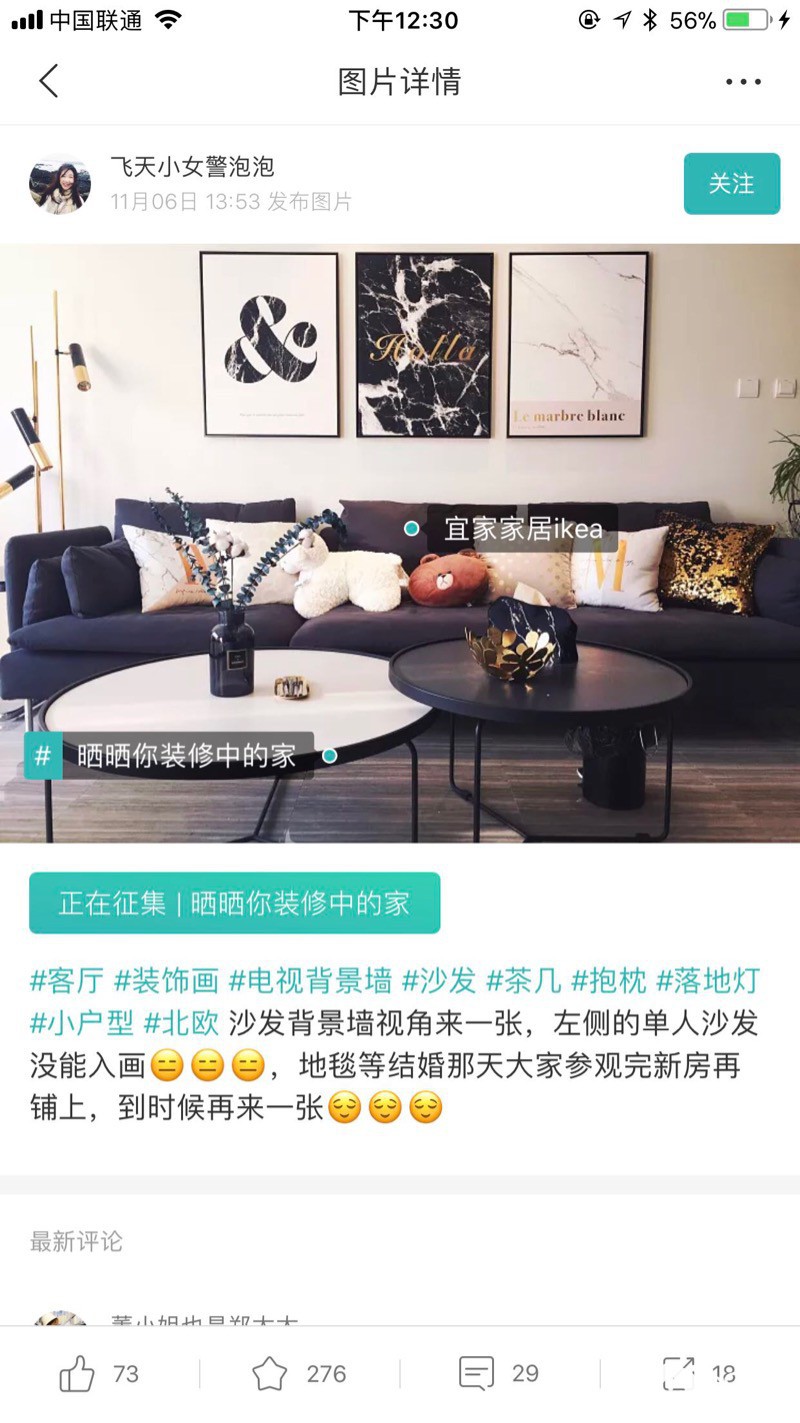Open the #小户型 hashtag
The image size is (800, 1423).
point(81,1024)
